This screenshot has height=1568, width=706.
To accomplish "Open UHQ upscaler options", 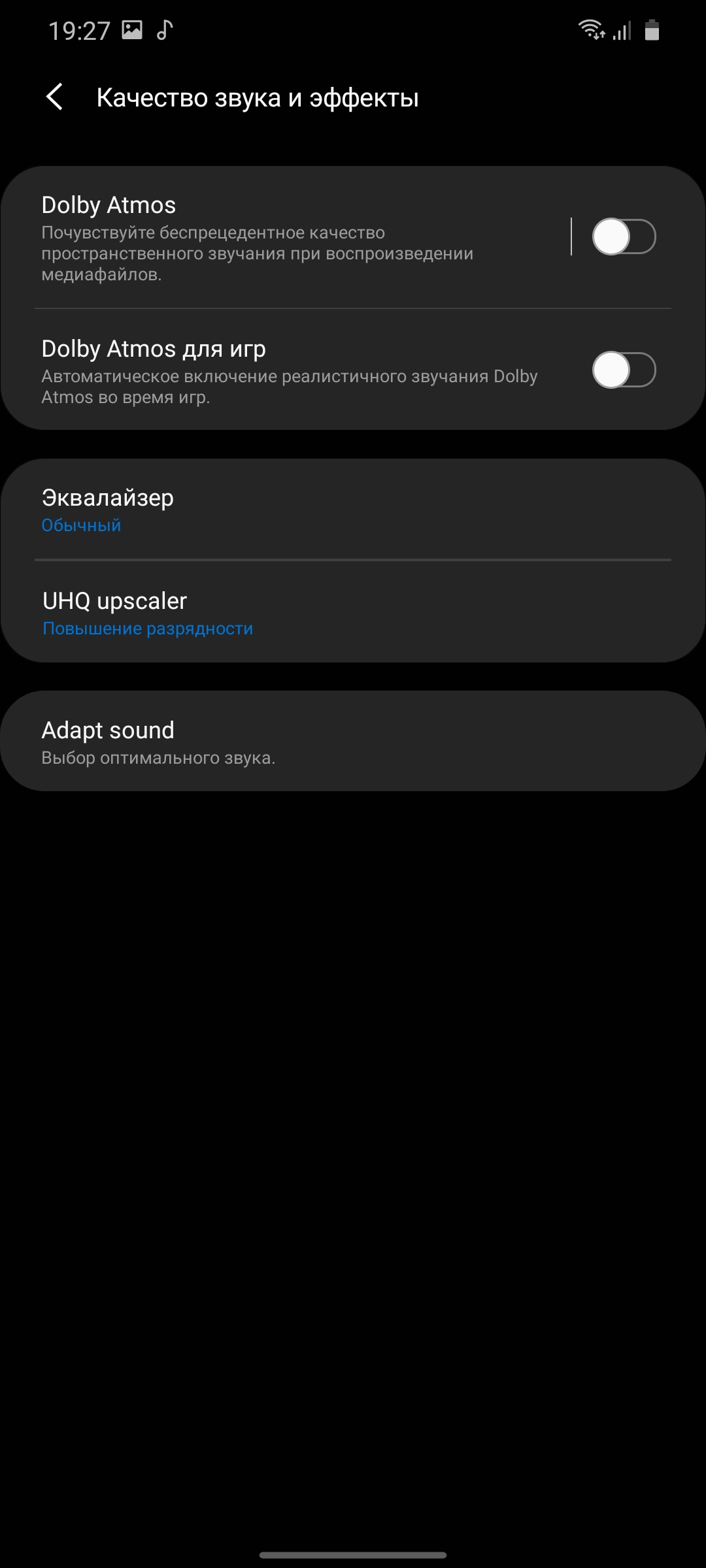I will point(353,613).
